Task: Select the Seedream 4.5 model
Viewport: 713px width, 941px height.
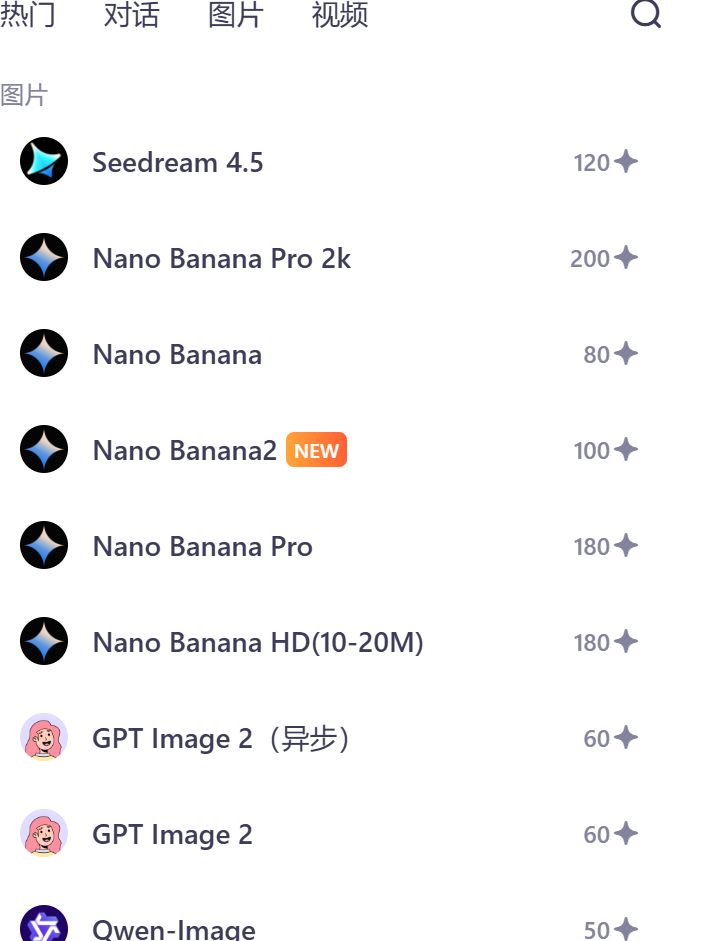Action: (178, 162)
